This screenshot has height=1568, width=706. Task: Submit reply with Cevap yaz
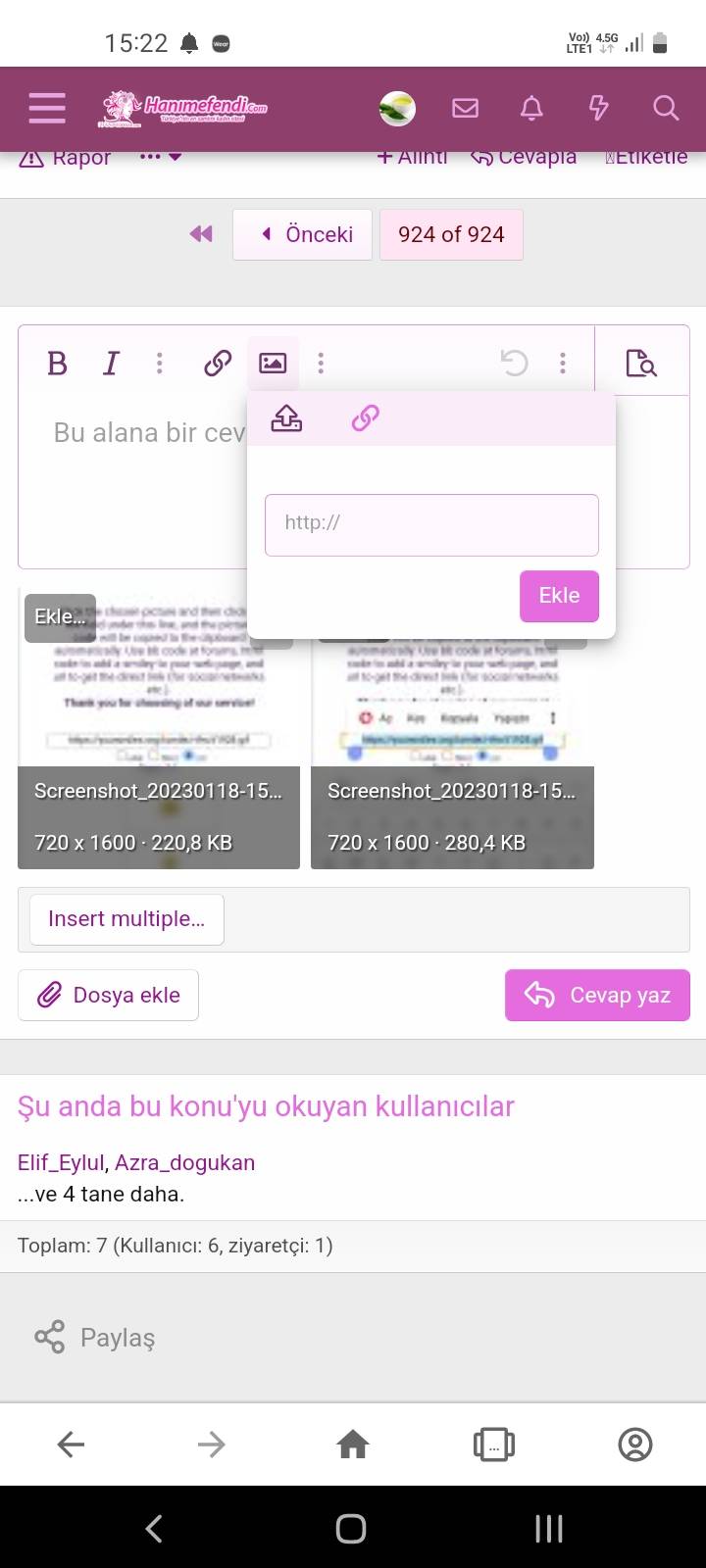(597, 996)
